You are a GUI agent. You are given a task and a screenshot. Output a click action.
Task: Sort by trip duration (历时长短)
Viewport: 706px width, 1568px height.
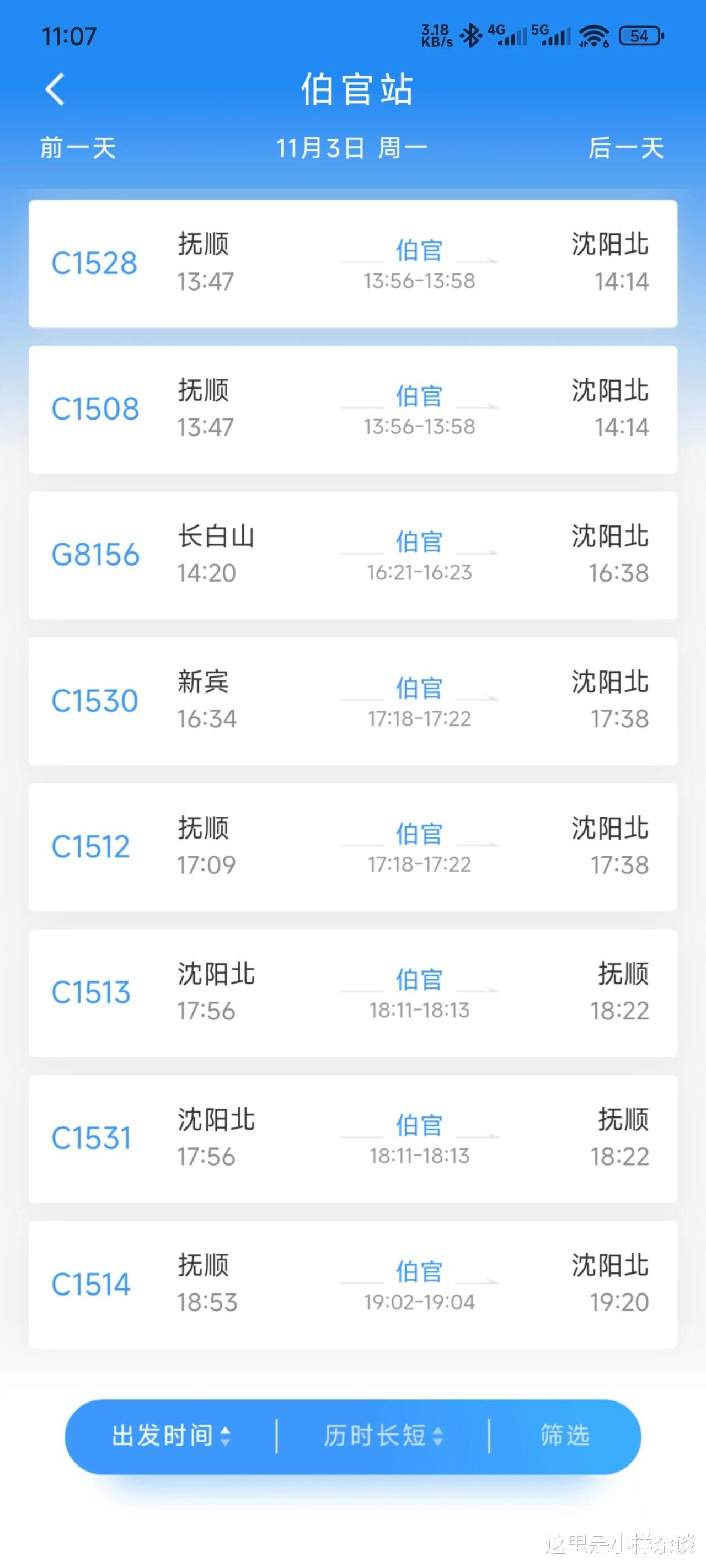click(383, 1436)
